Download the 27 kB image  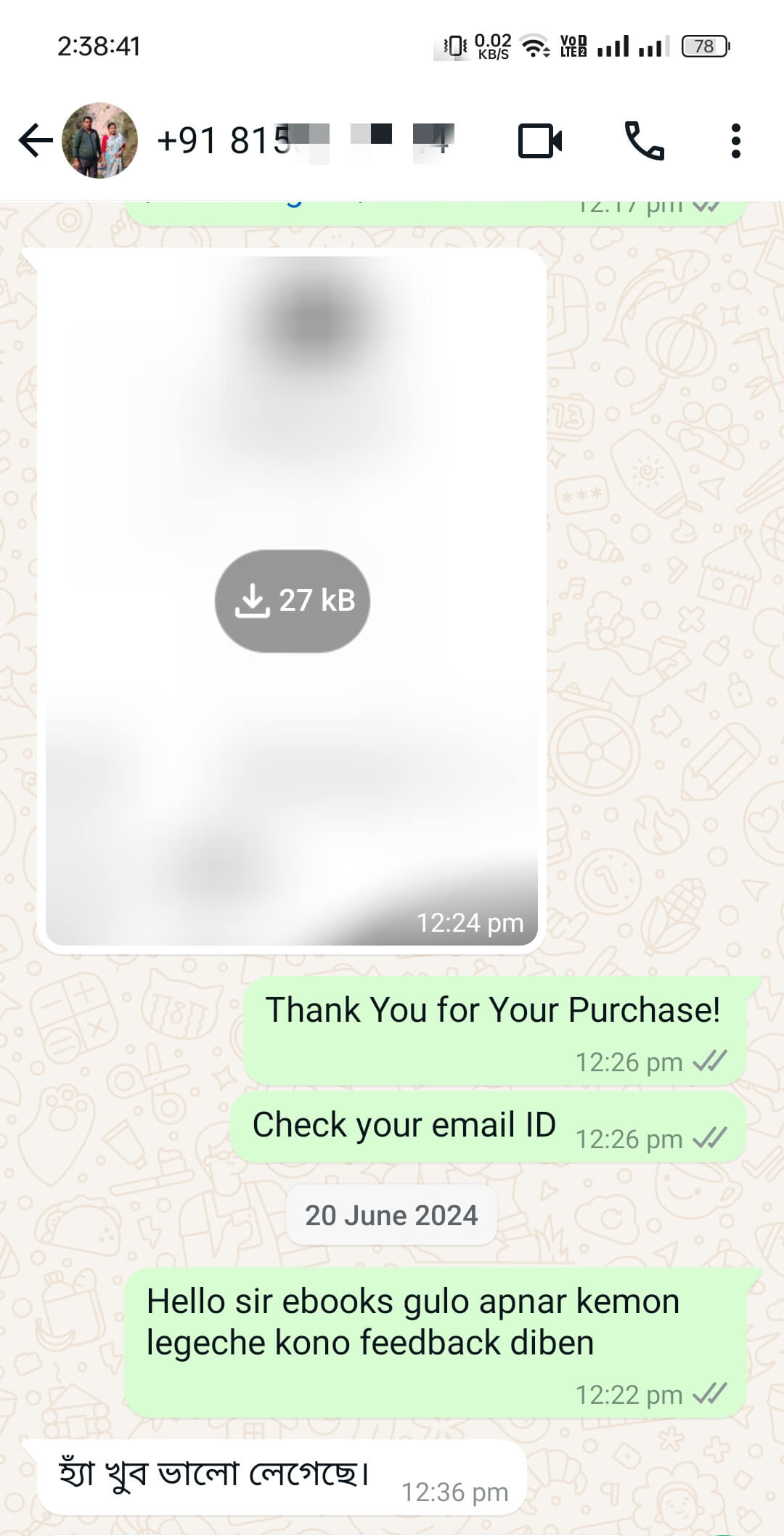coord(293,601)
